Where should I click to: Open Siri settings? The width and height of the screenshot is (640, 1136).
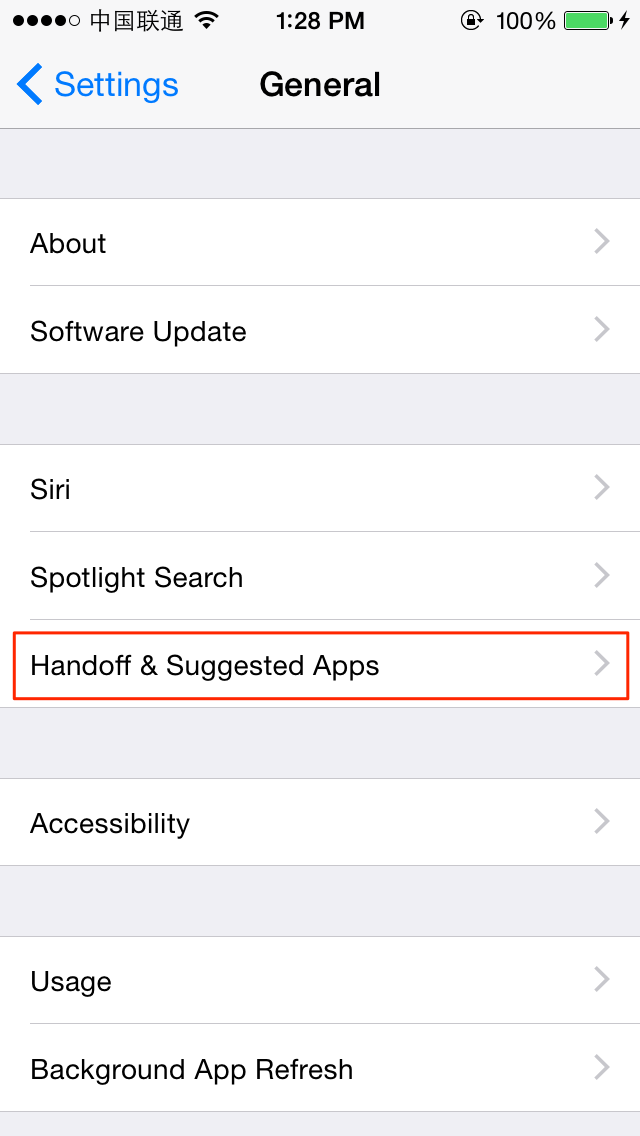(320, 488)
